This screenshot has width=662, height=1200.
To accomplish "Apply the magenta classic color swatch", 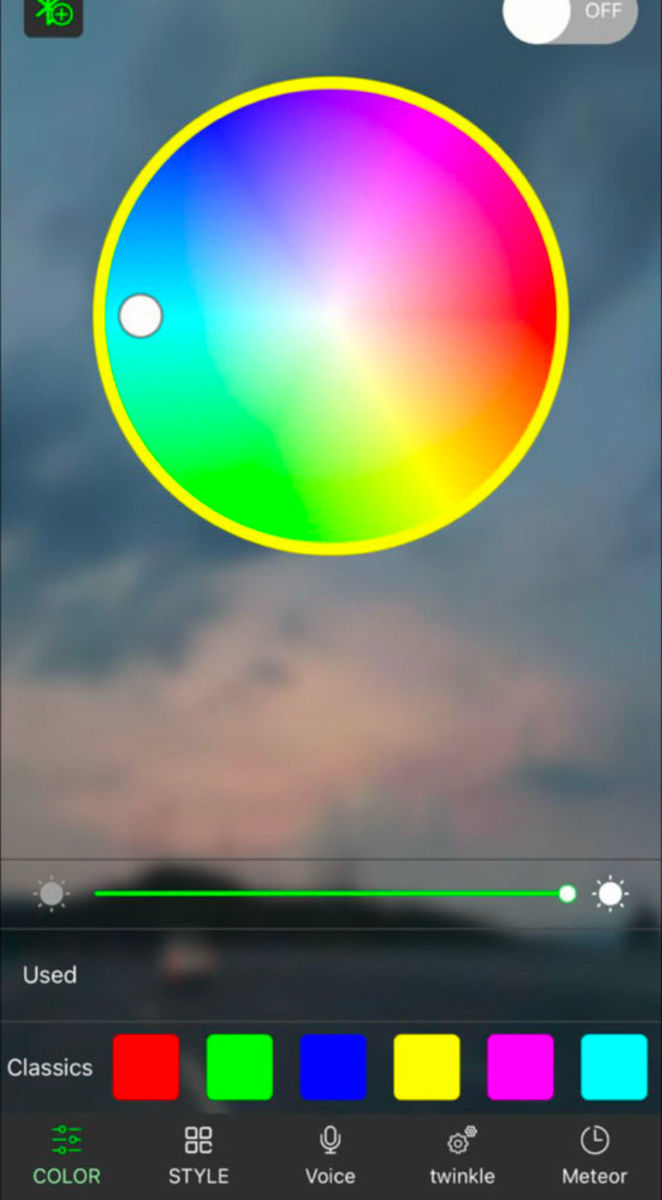I will (520, 1067).
